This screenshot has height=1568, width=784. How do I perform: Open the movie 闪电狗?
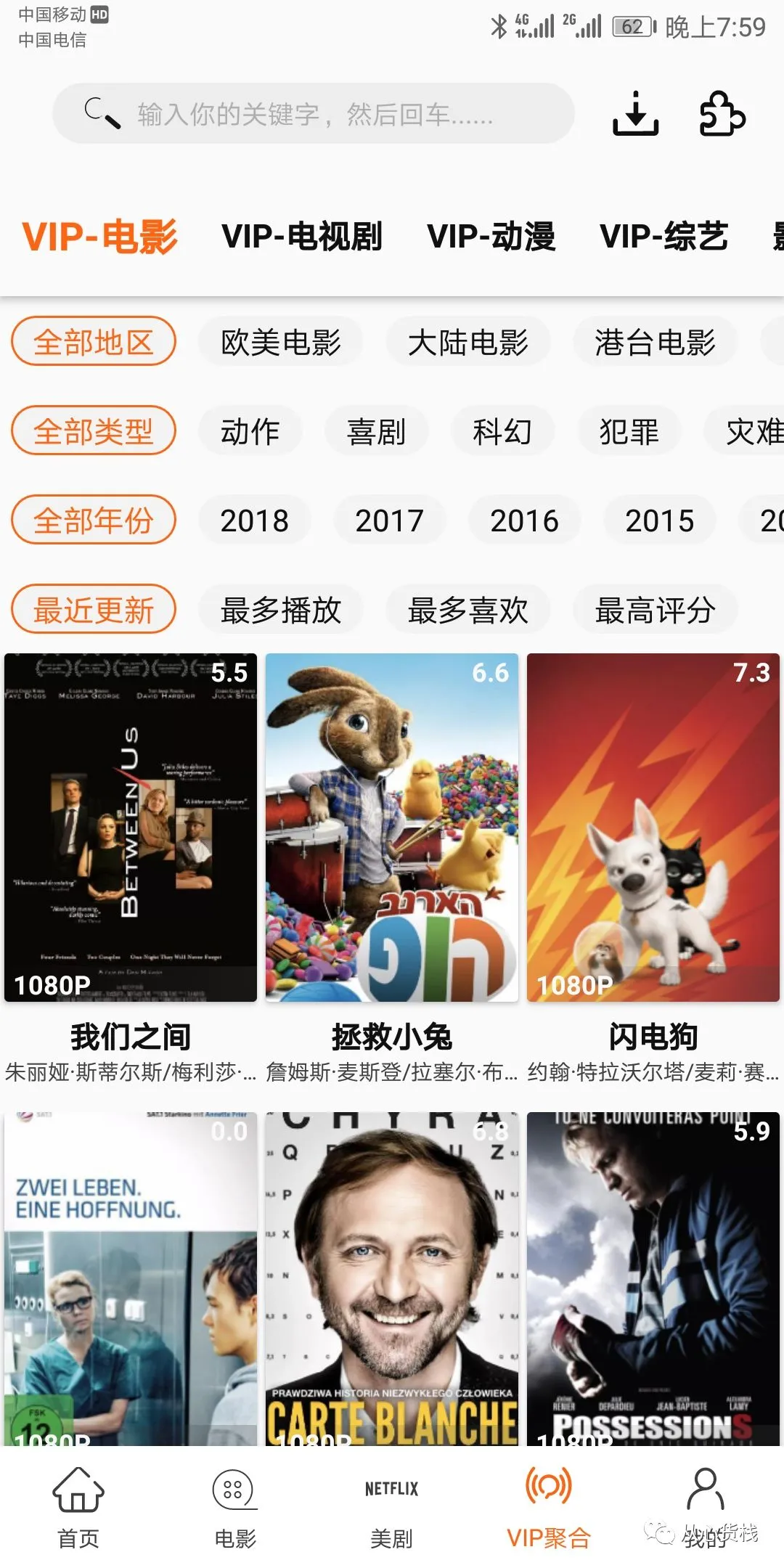(653, 828)
